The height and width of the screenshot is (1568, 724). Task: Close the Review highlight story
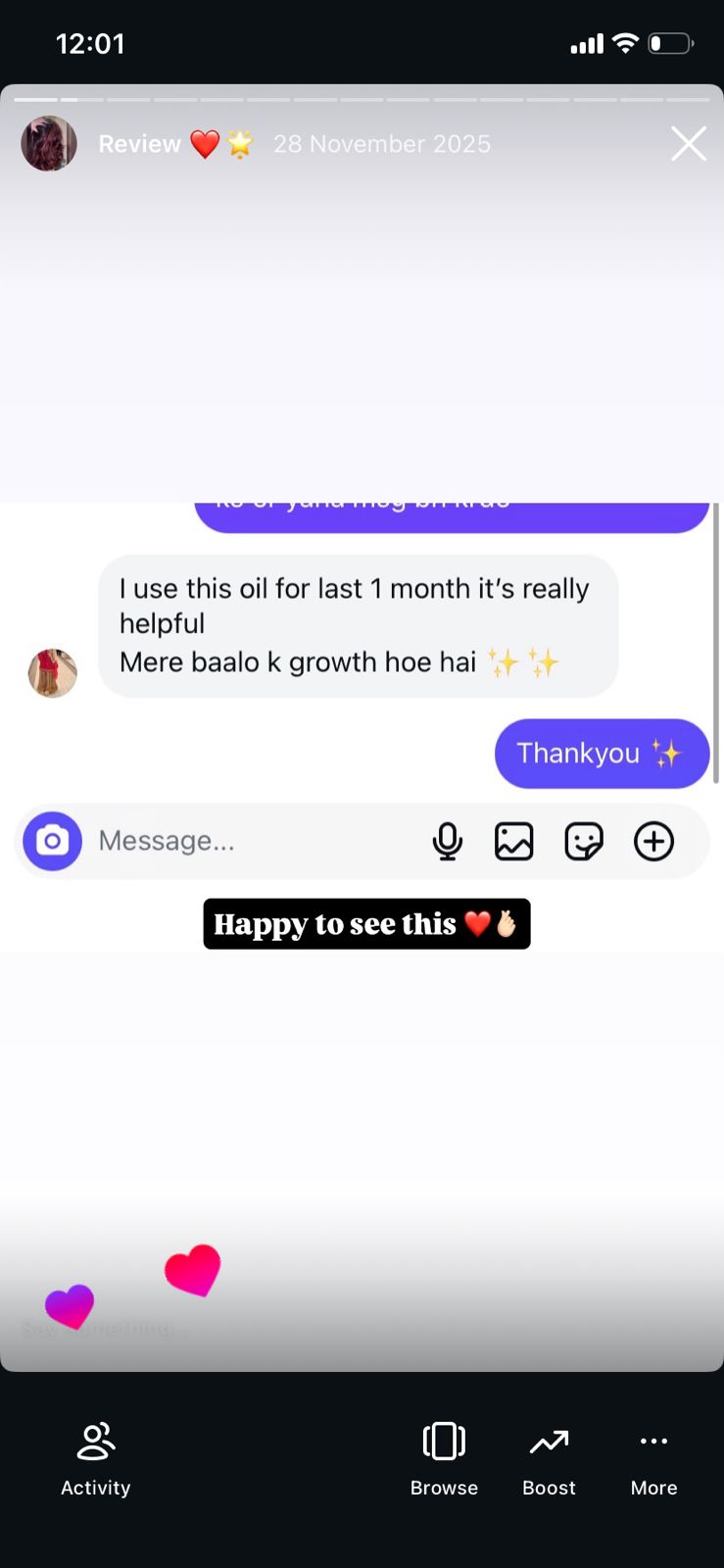[688, 144]
